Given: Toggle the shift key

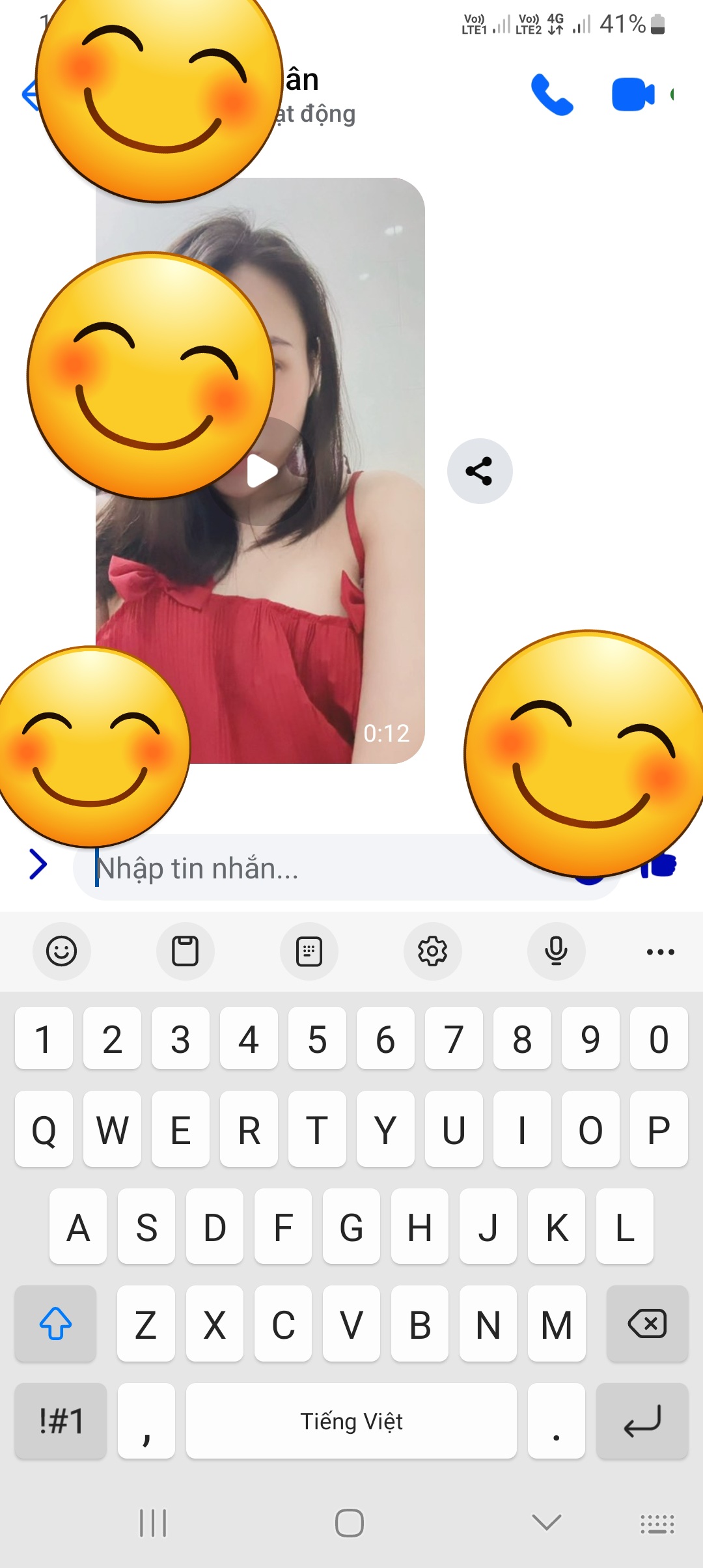Looking at the screenshot, I should 56,1324.
